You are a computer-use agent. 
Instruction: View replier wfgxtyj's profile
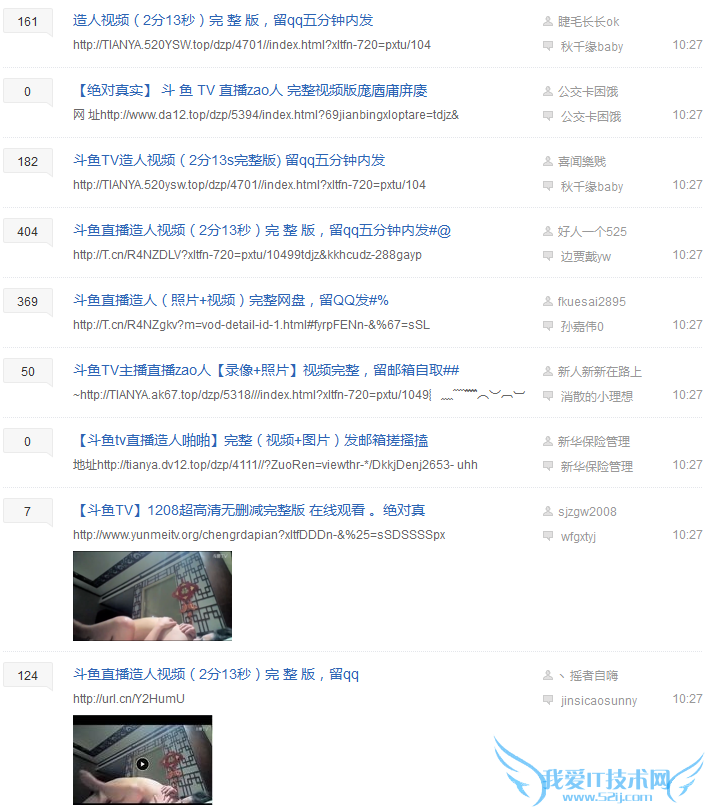click(x=577, y=536)
